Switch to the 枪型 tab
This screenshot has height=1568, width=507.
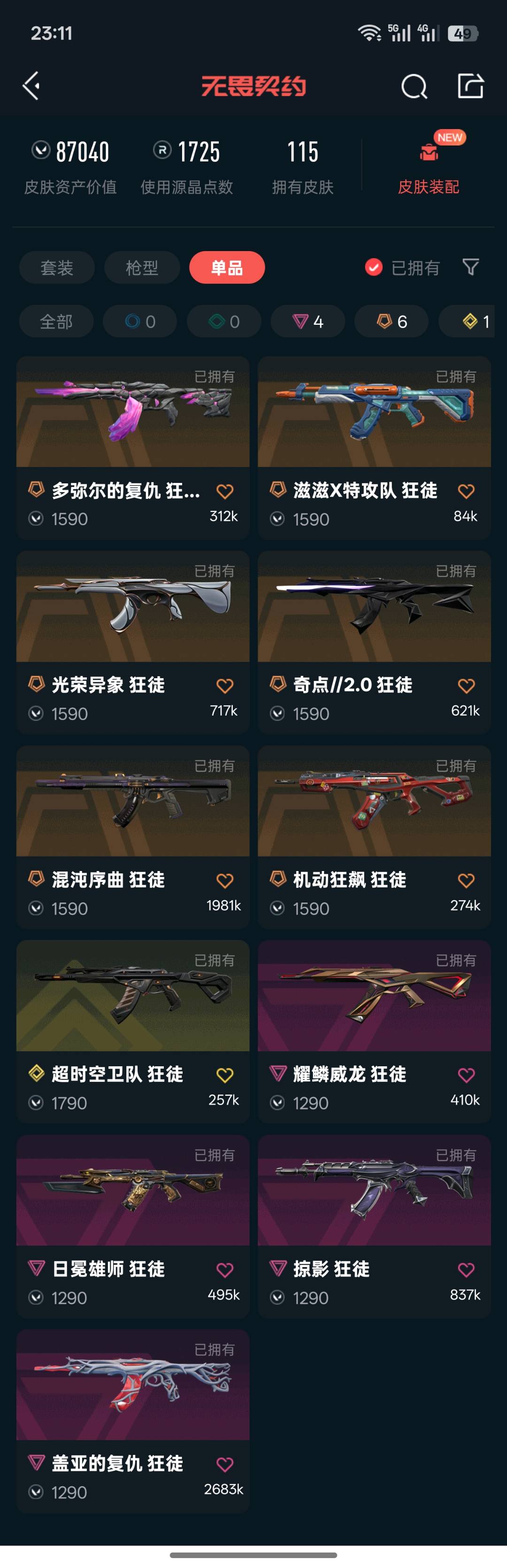click(142, 267)
